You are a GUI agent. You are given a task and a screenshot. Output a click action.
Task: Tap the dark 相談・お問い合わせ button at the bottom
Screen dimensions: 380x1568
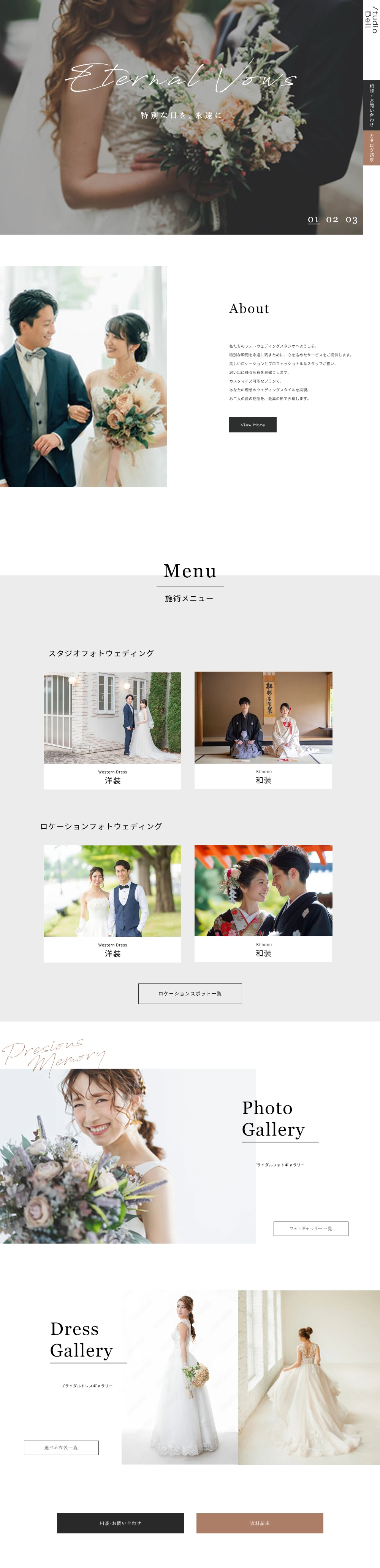coord(120,1523)
